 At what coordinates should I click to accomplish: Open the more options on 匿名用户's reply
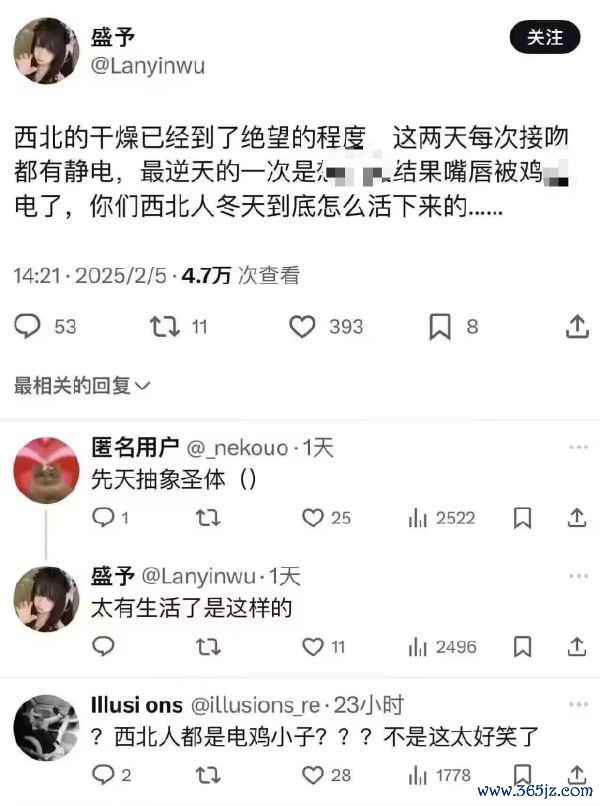pos(577,447)
